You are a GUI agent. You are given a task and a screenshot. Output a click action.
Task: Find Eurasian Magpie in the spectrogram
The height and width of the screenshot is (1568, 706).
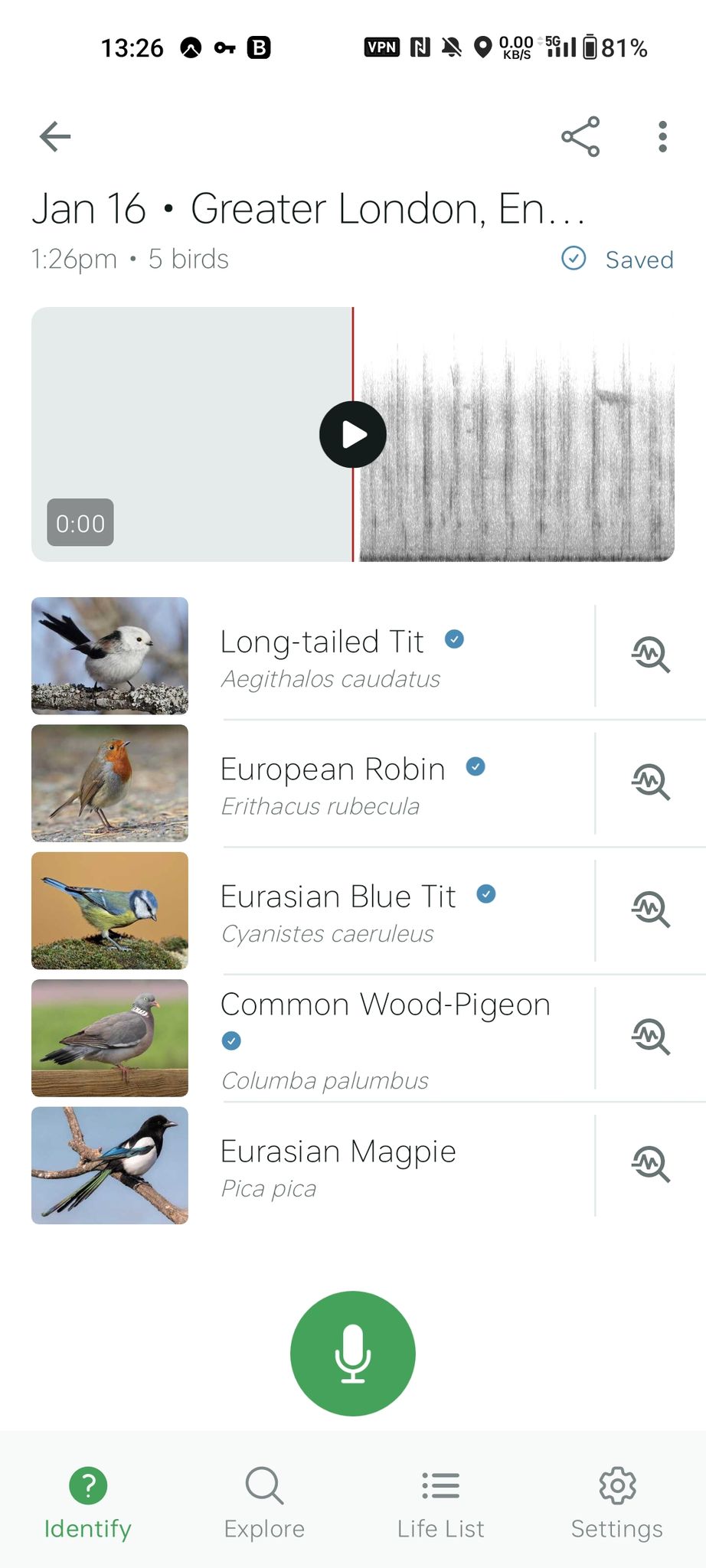651,1165
